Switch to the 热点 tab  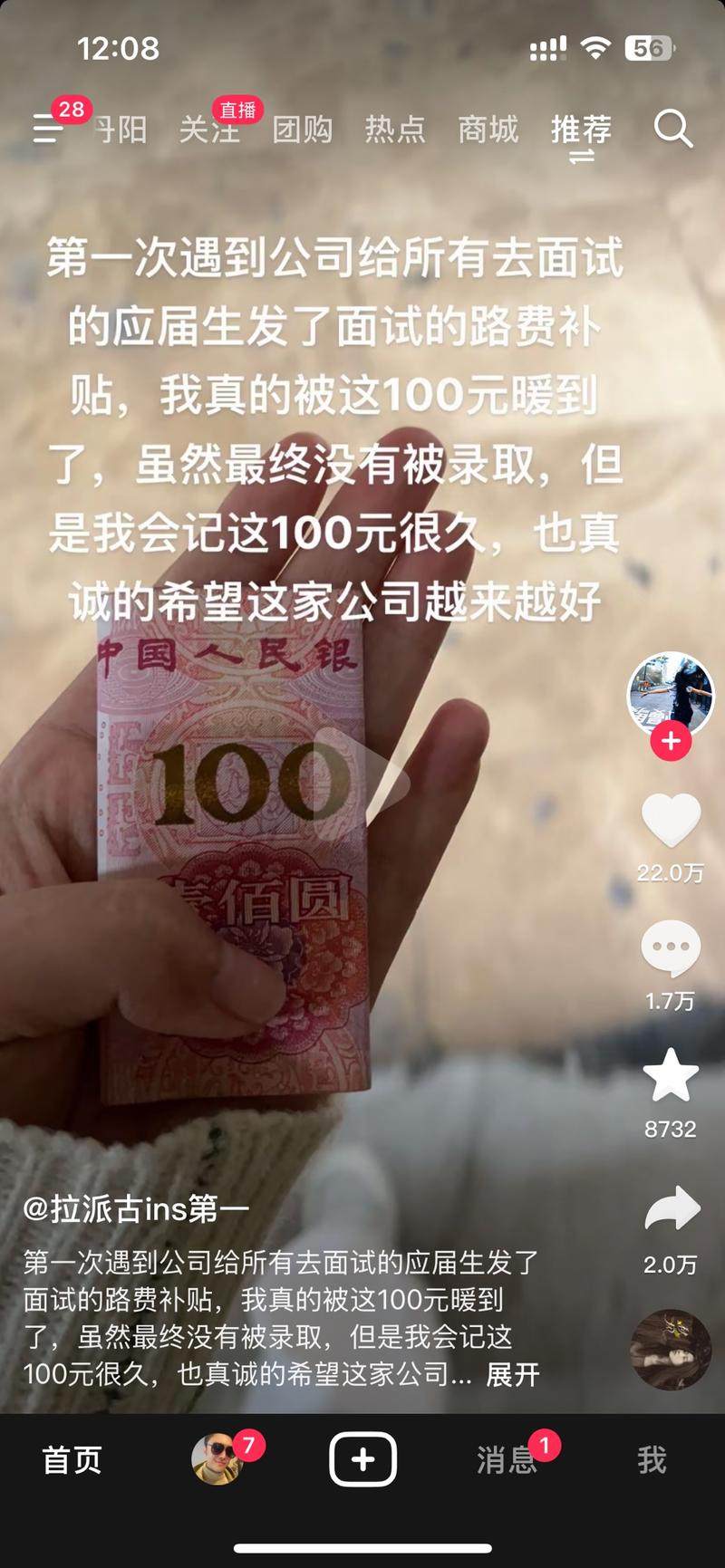(x=395, y=130)
